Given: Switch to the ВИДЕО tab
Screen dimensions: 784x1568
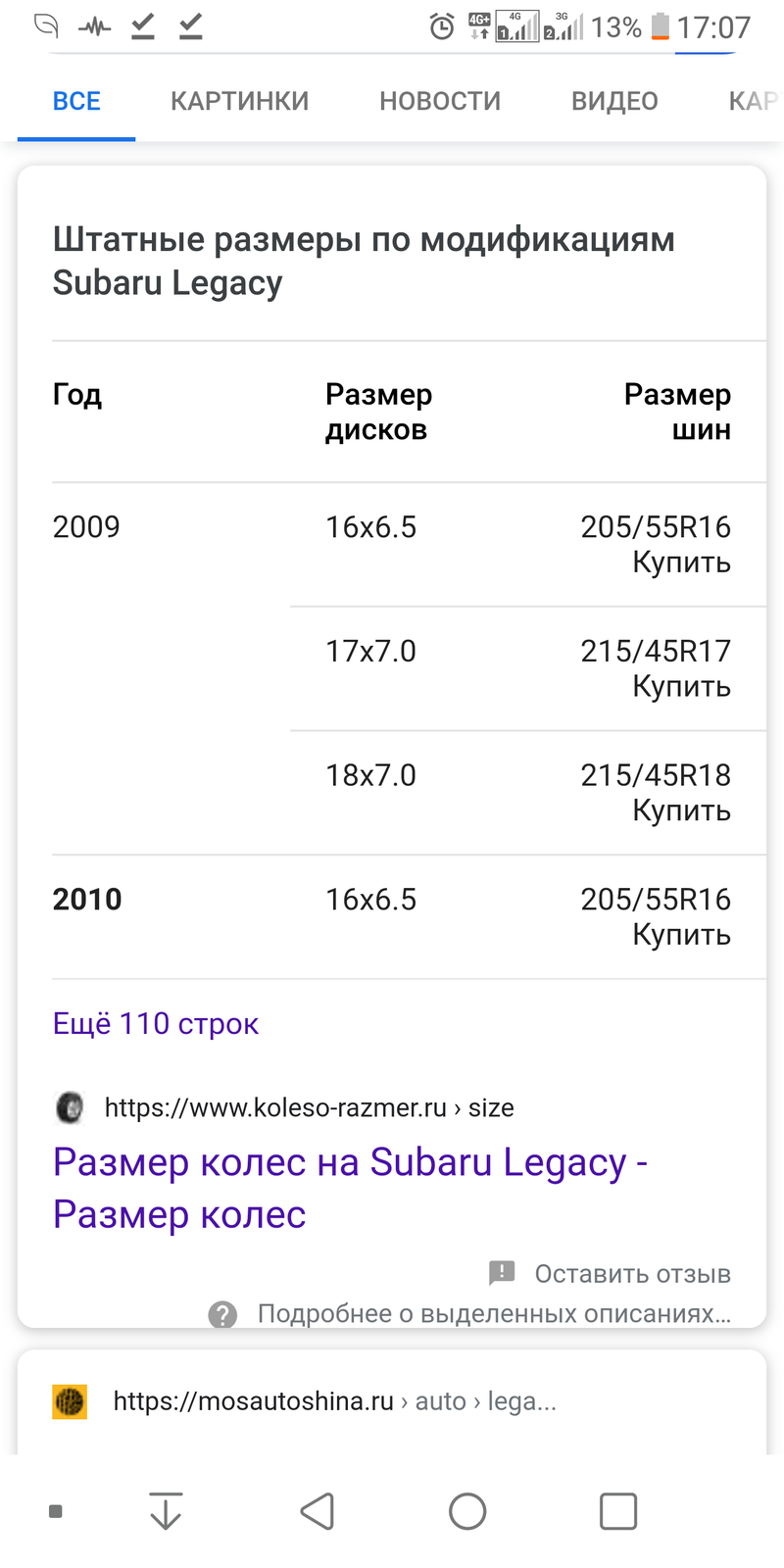Looking at the screenshot, I should (614, 101).
